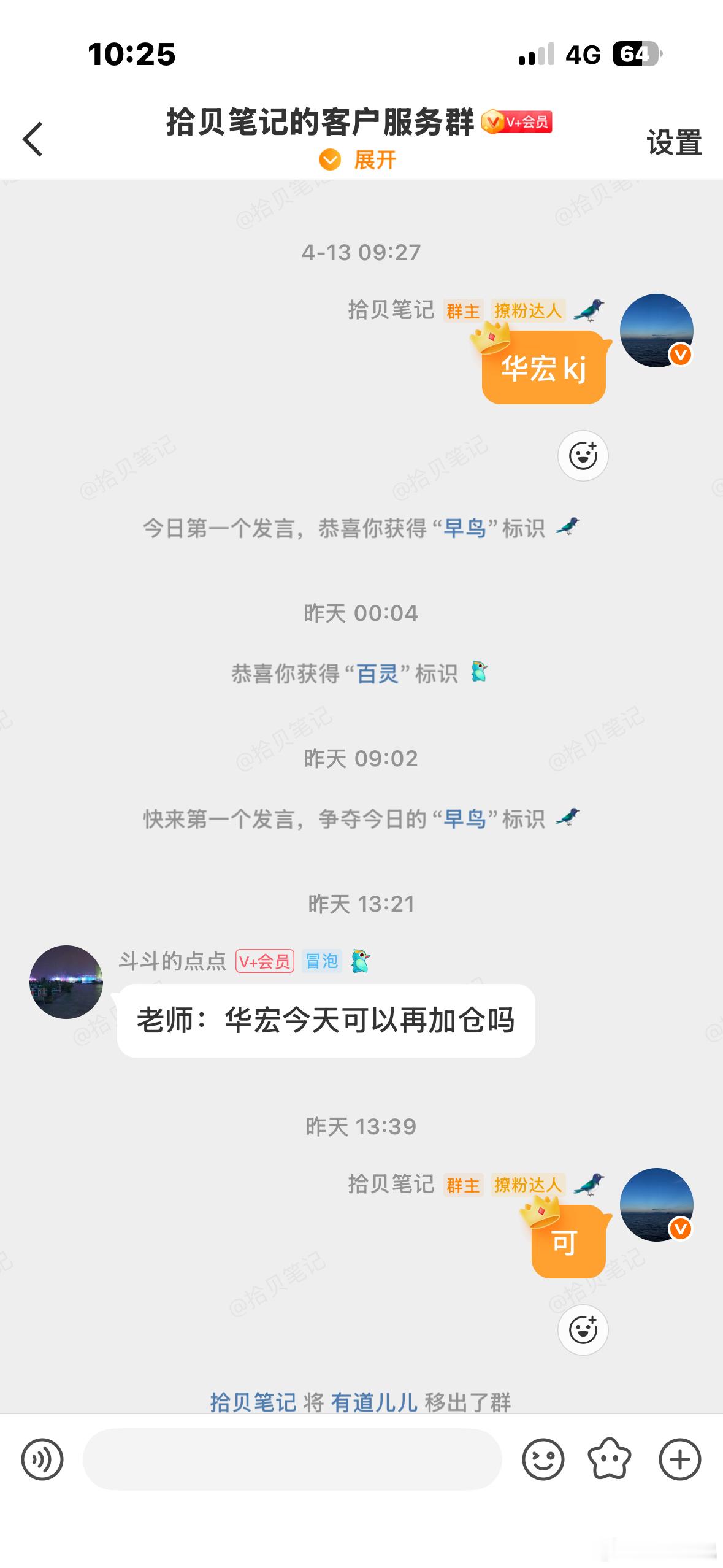Image resolution: width=723 pixels, height=1568 pixels.
Task: Add a reaction to the 华宏kj message
Action: coord(584,456)
